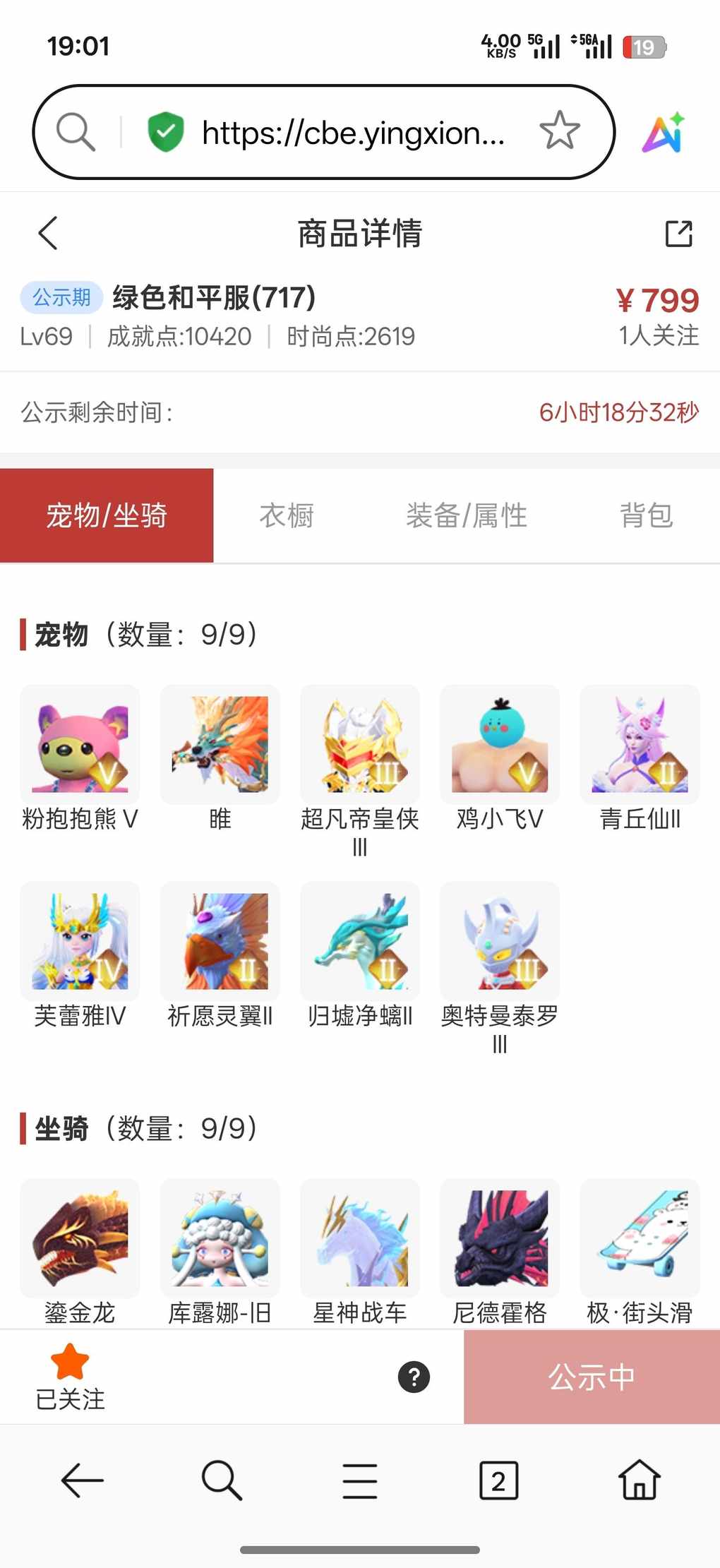Viewport: 720px width, 1568px height.
Task: Unfollow this item via 已关注 star
Action: point(70,1375)
